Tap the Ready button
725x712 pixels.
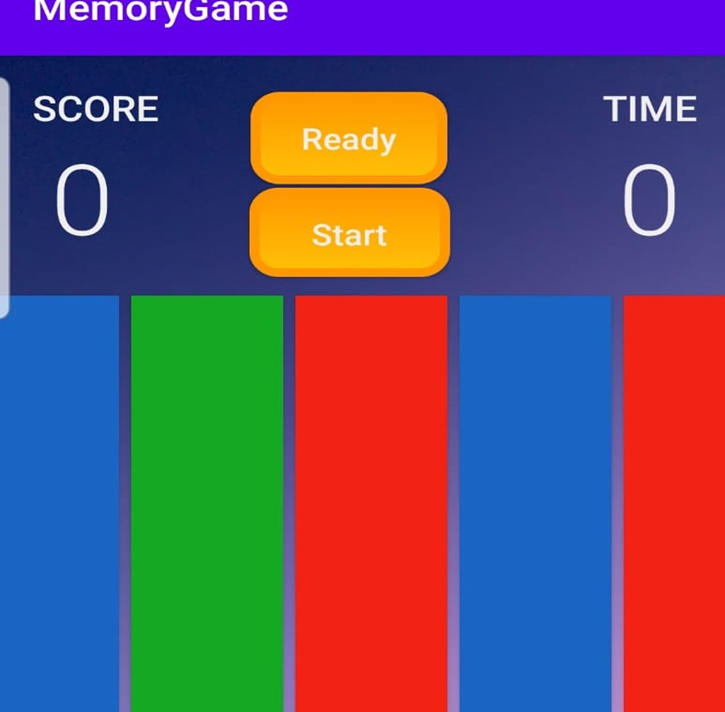(x=348, y=138)
